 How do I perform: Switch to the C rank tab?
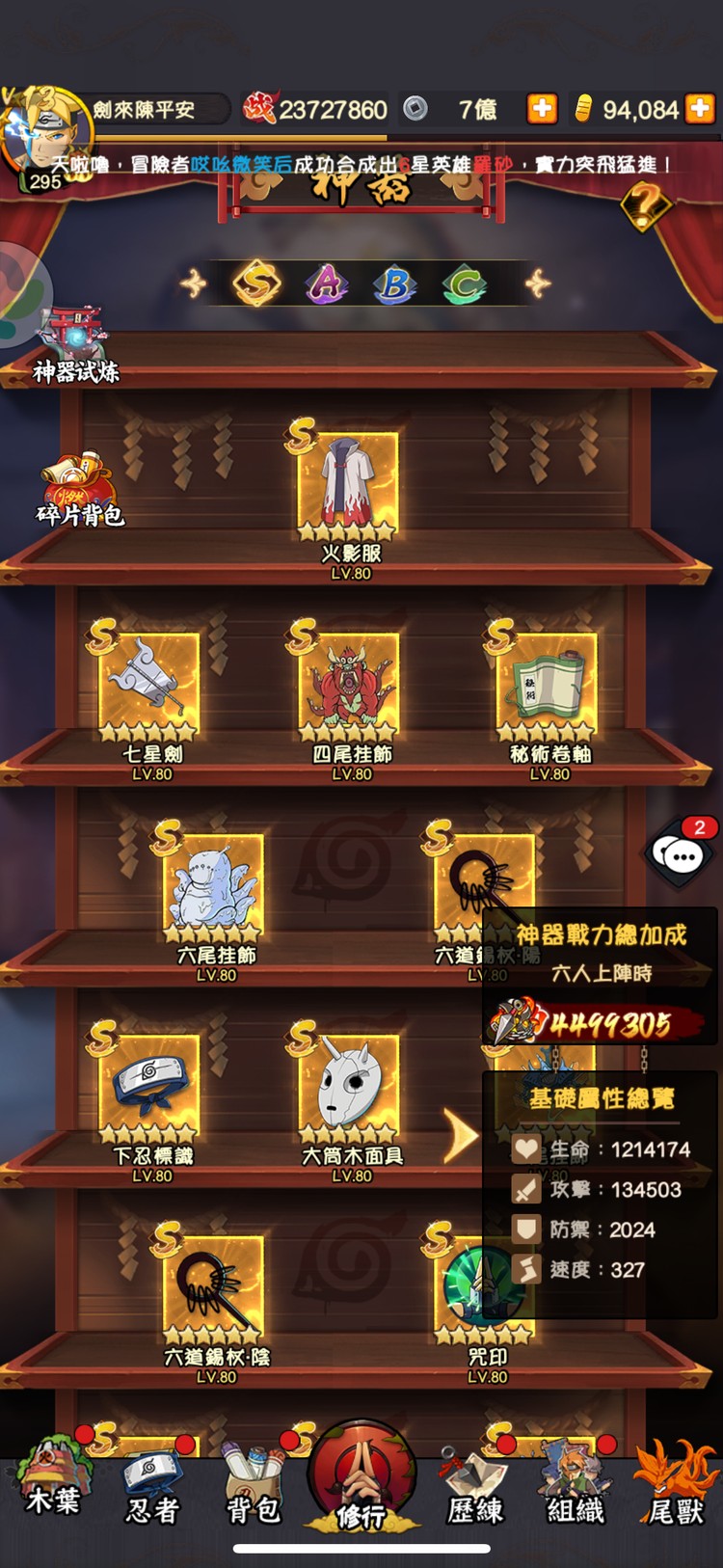click(x=464, y=284)
